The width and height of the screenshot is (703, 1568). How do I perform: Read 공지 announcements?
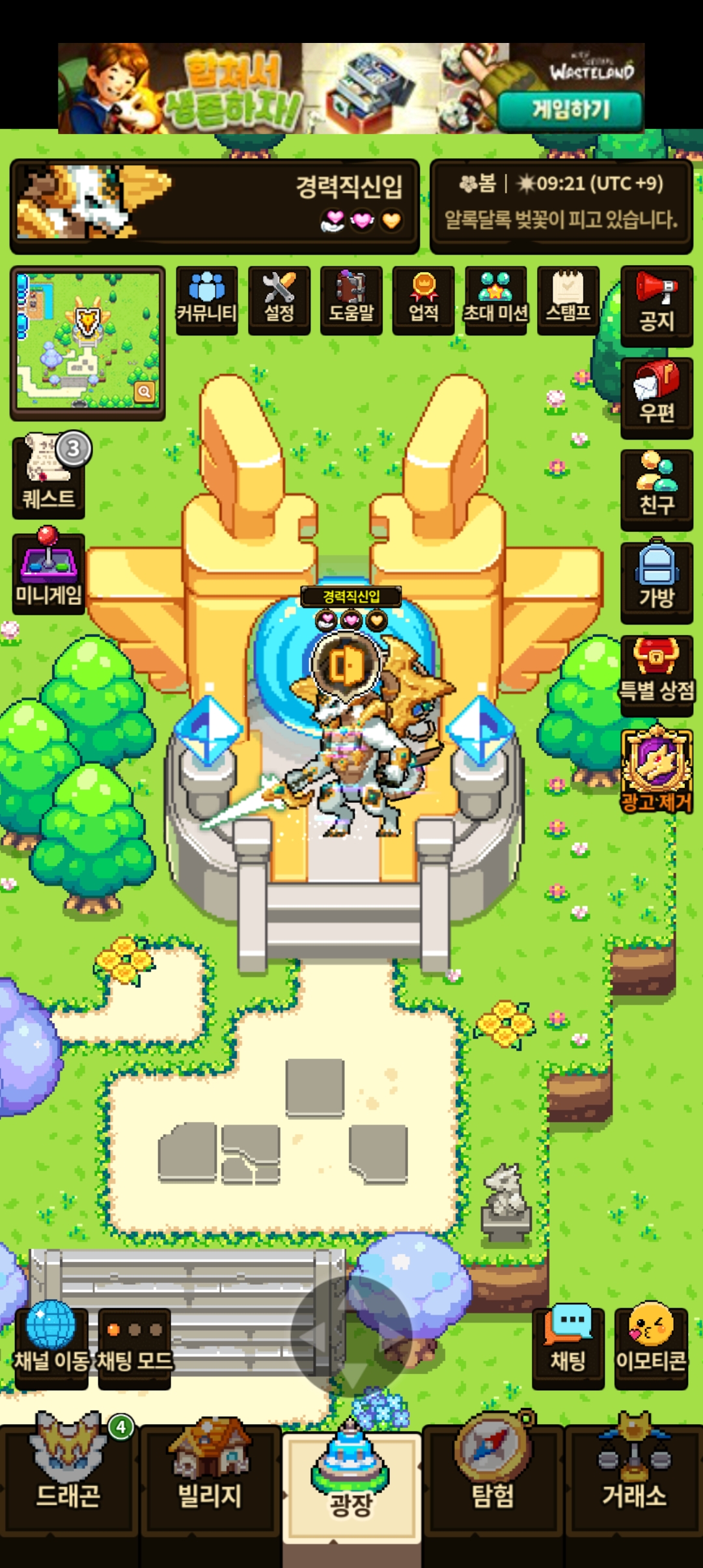pyautogui.click(x=657, y=305)
